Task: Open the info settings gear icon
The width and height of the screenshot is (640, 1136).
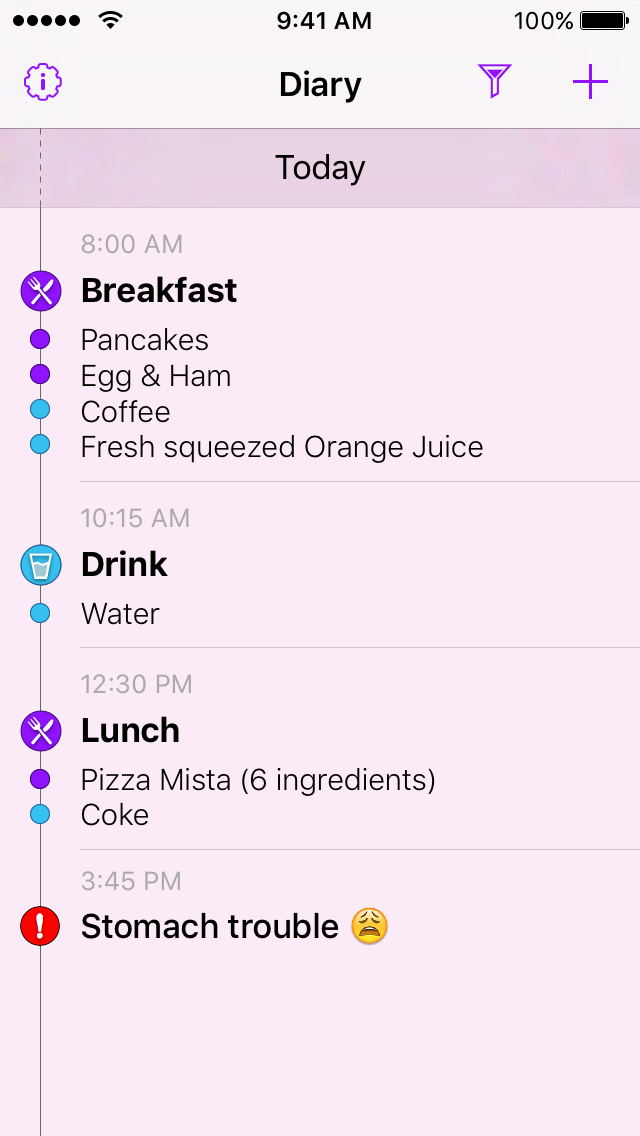Action: (x=43, y=82)
